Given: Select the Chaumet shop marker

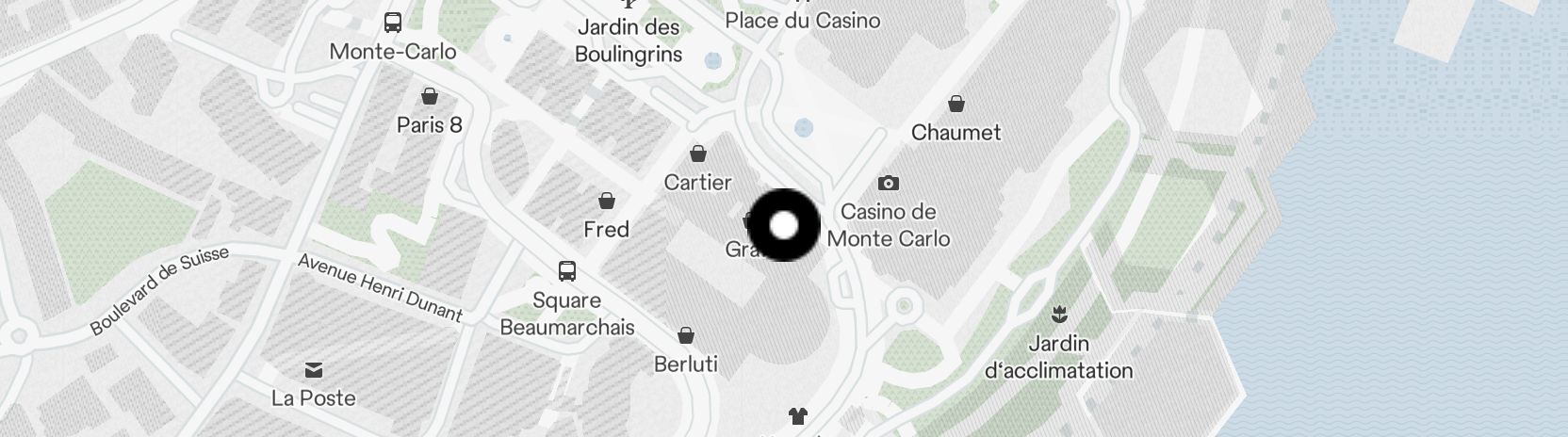Looking at the screenshot, I should click(956, 105).
